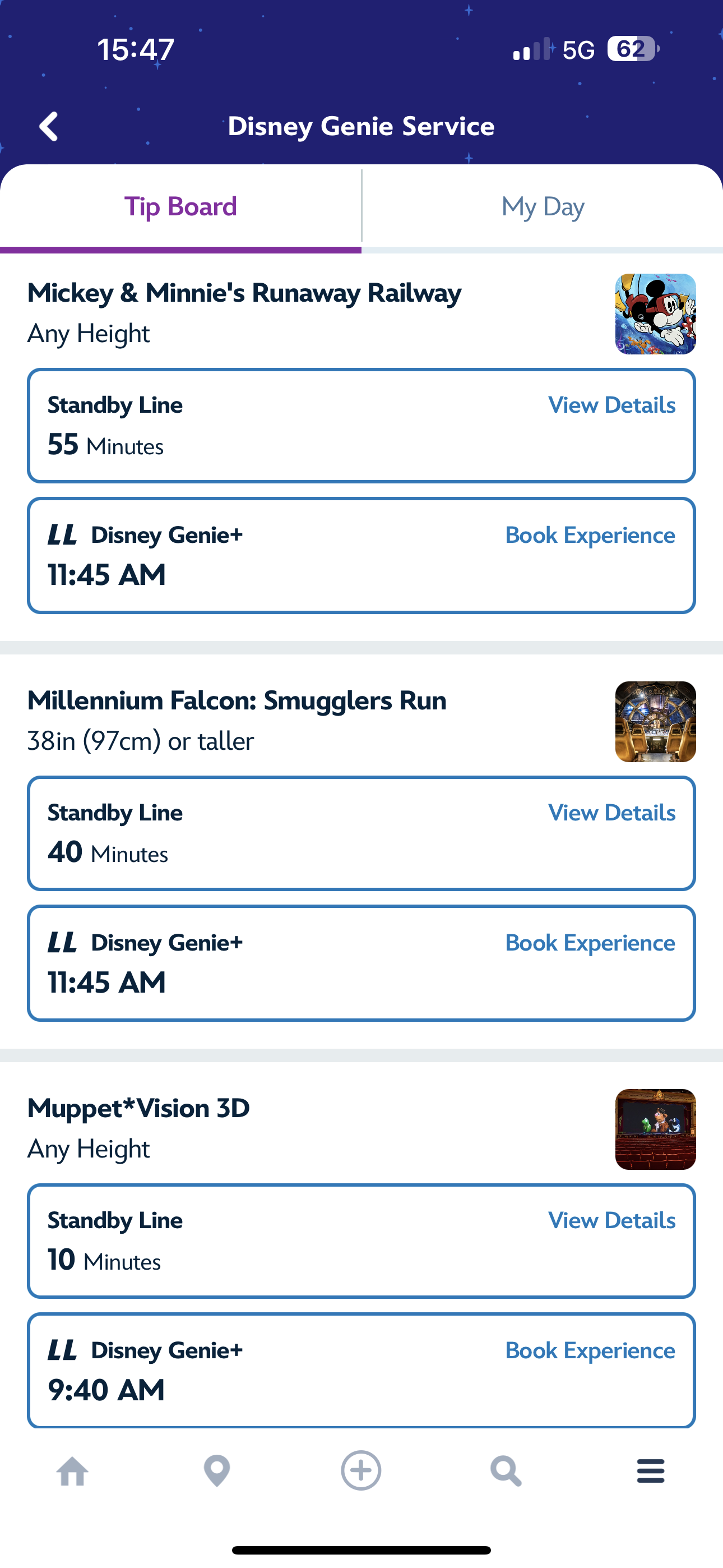This screenshot has height=1568, width=723.
Task: View Details for Smugglers Run standby line
Action: [611, 812]
